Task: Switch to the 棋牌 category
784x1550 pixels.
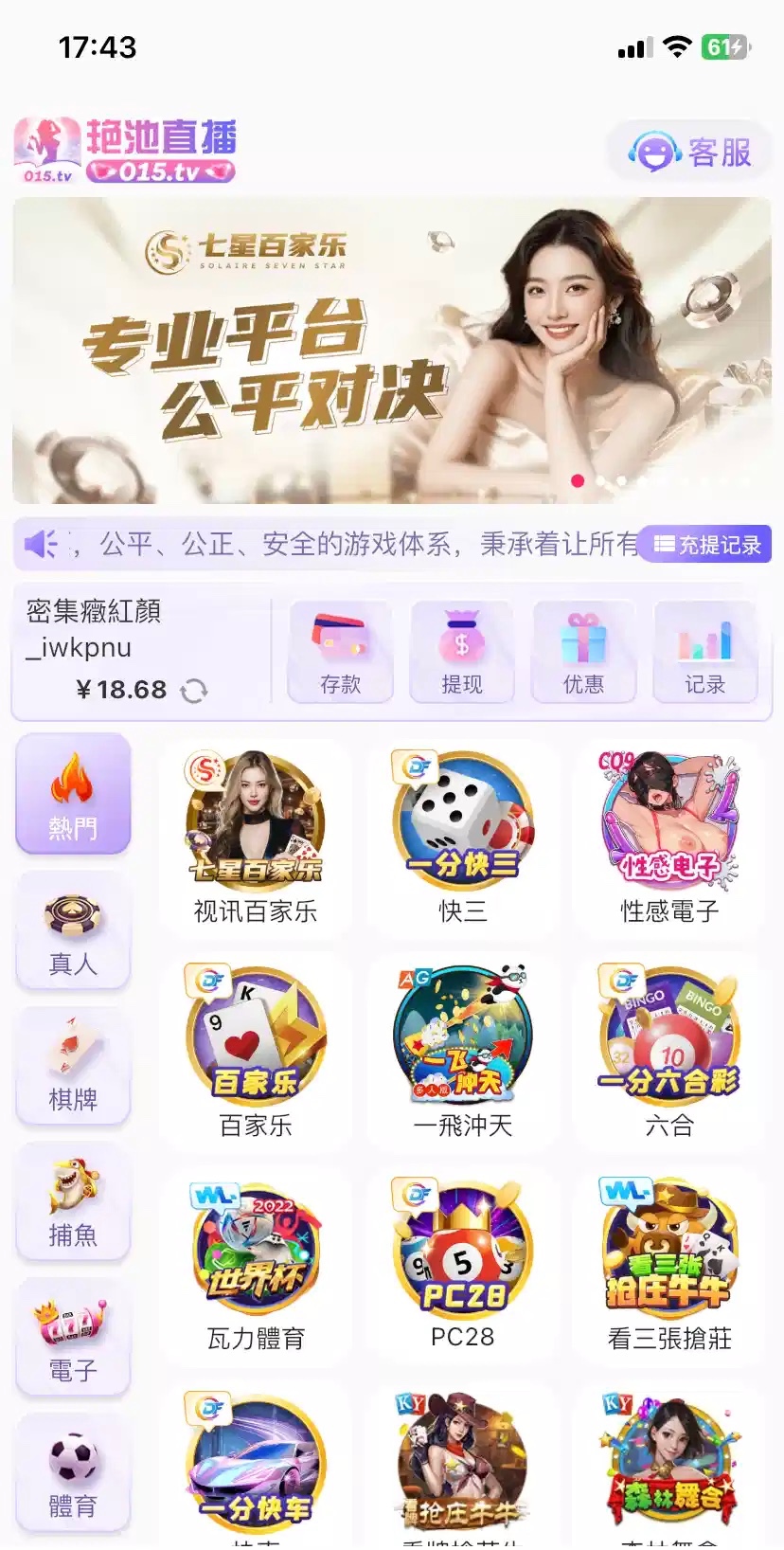Action: coord(73,1067)
